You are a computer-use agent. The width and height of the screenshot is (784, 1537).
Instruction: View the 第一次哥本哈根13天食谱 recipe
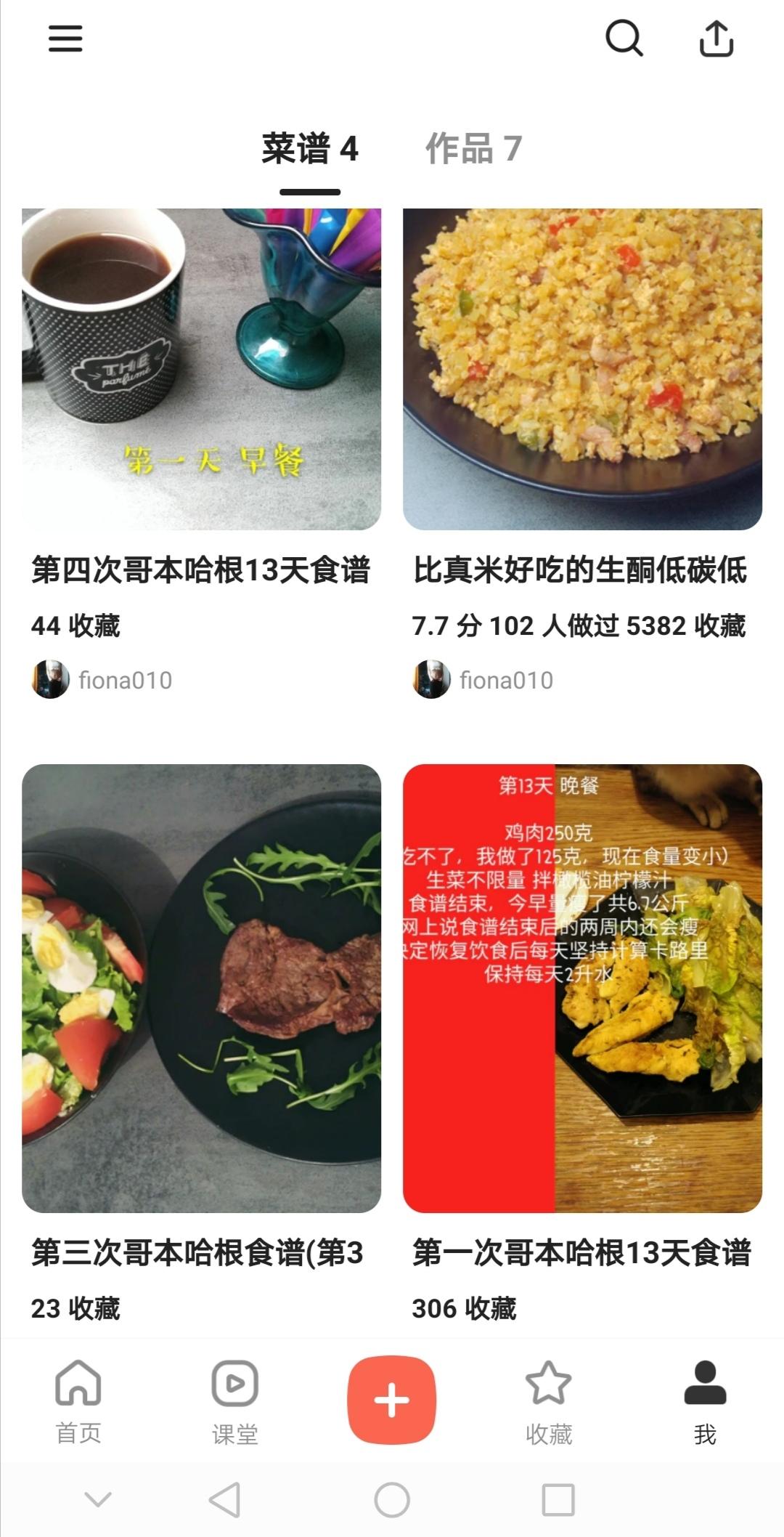coord(582,988)
